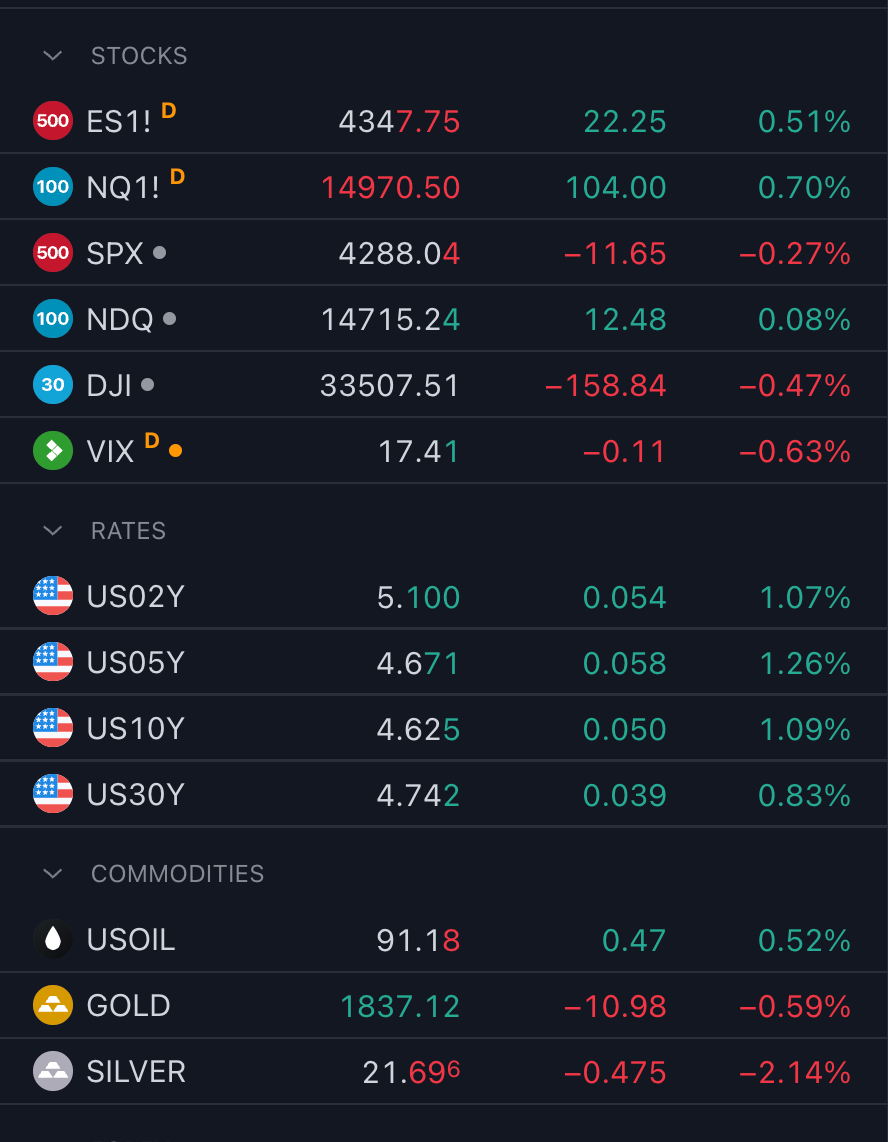Image resolution: width=888 pixels, height=1142 pixels.
Task: Click the gray market status dot next to SPX
Action: tap(160, 252)
